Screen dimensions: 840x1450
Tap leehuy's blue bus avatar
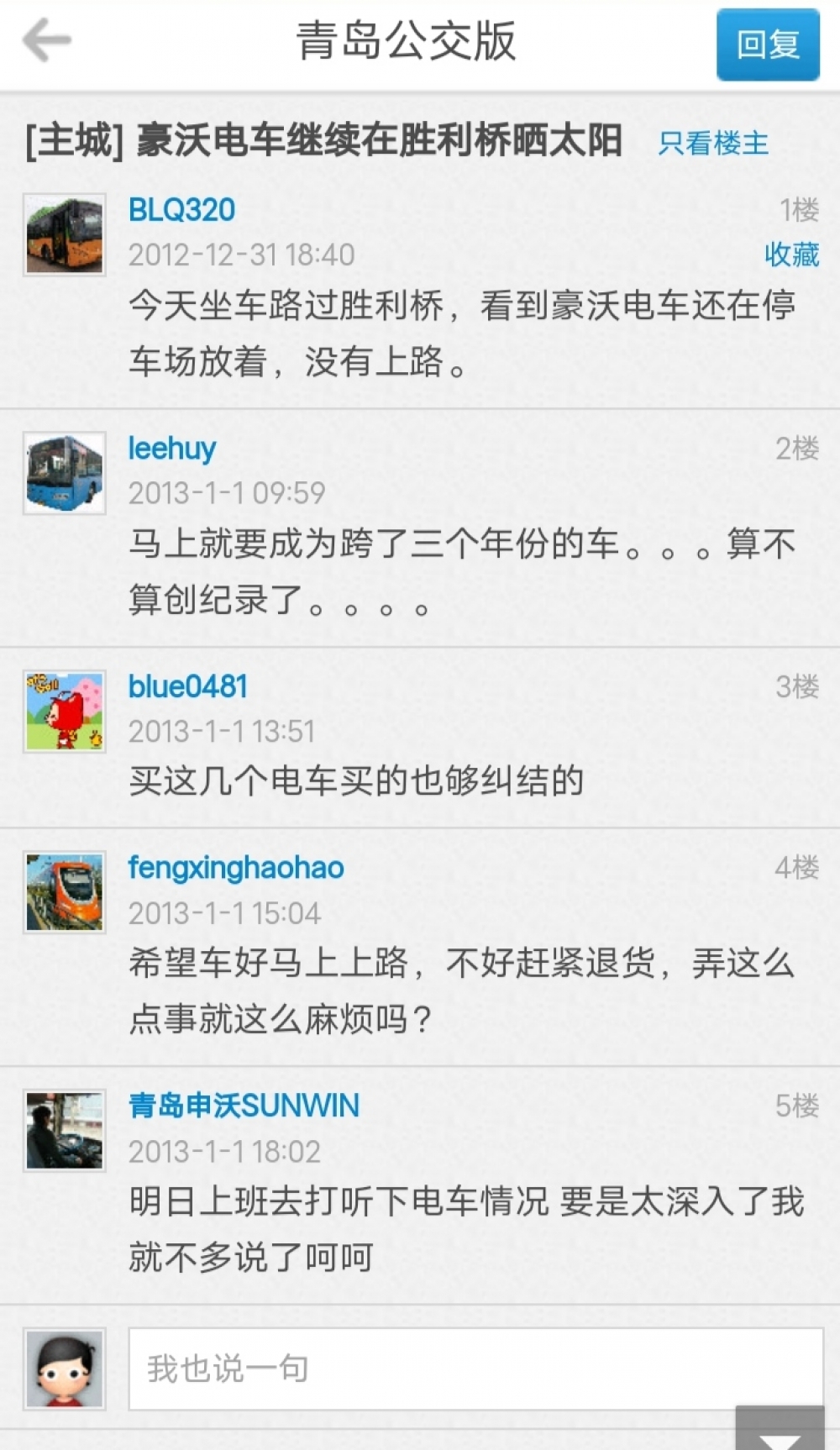pos(65,473)
